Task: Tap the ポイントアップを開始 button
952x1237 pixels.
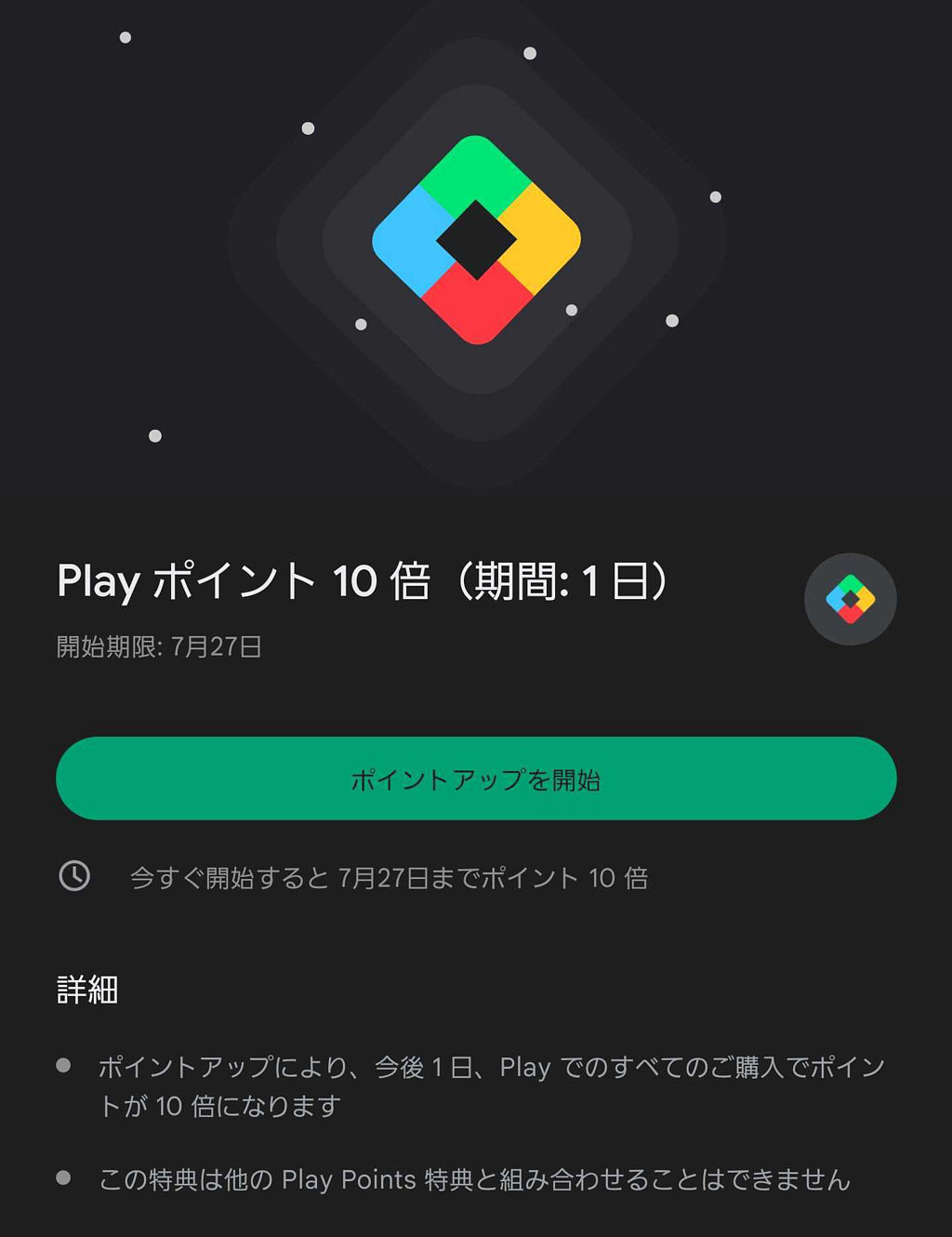Action: (476, 778)
